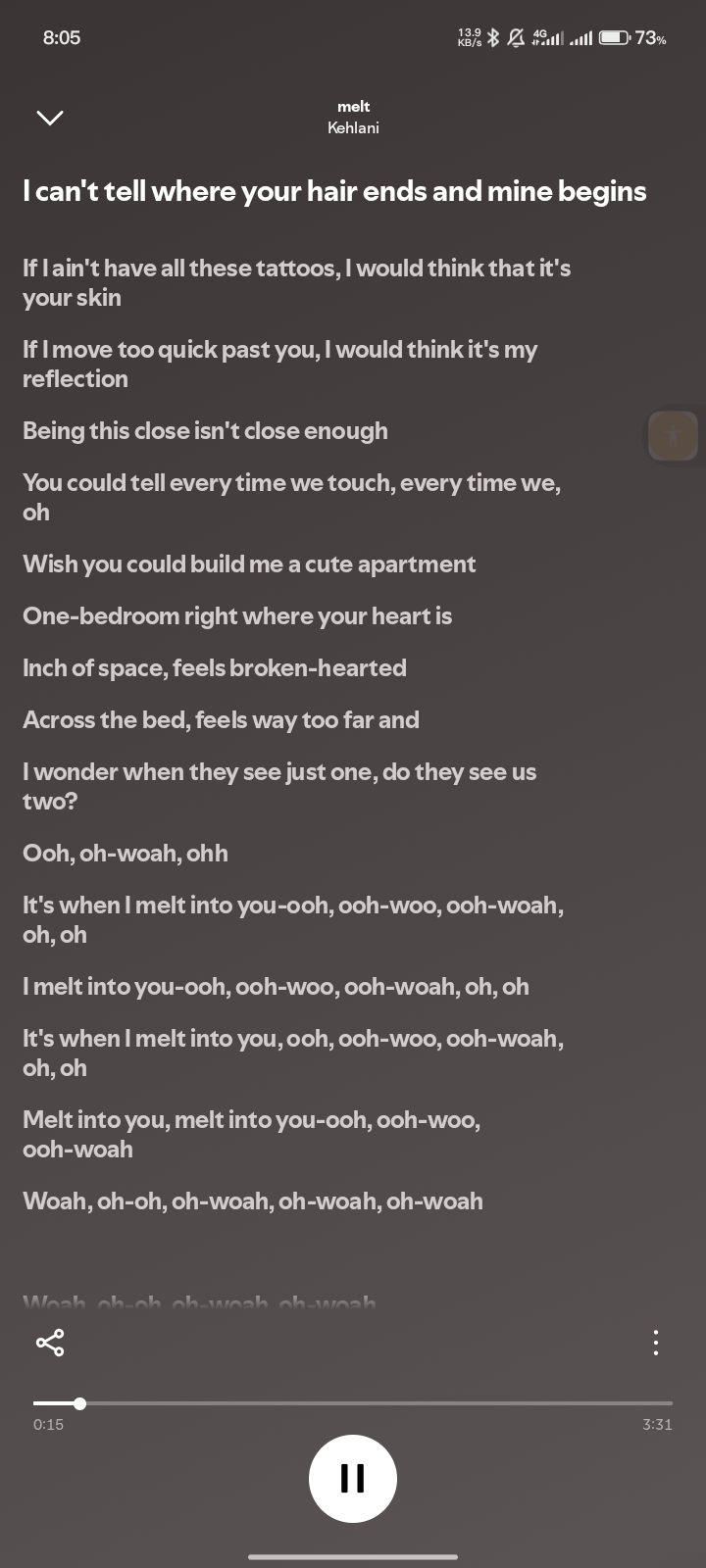The image size is (706, 1568).
Task: Pause the song playback
Action: click(353, 1479)
